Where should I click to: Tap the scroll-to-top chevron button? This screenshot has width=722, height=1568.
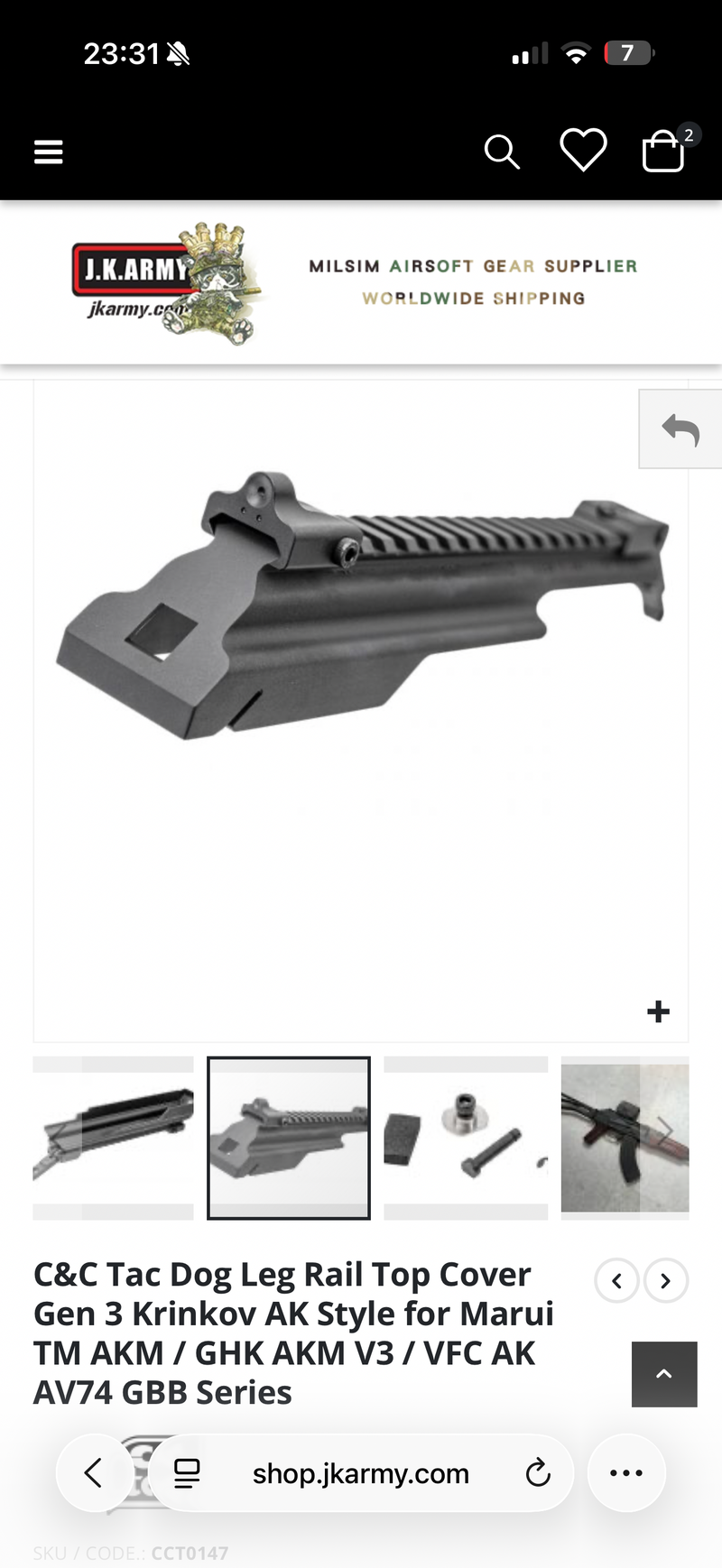coord(664,1373)
